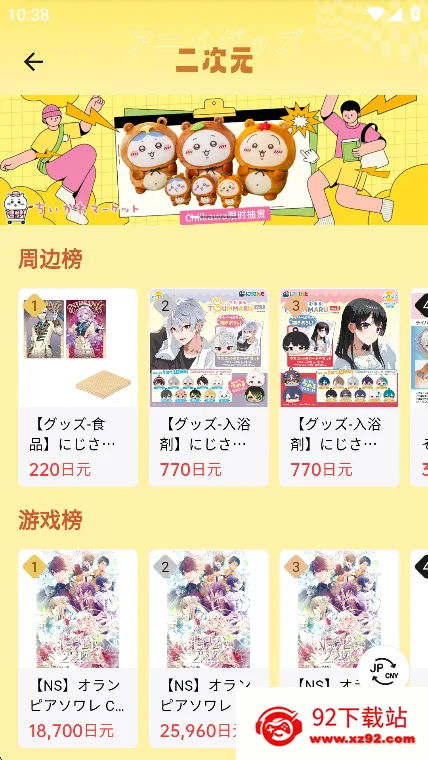Go back using the arrow icon
This screenshot has height=760, width=428.
(x=33, y=62)
